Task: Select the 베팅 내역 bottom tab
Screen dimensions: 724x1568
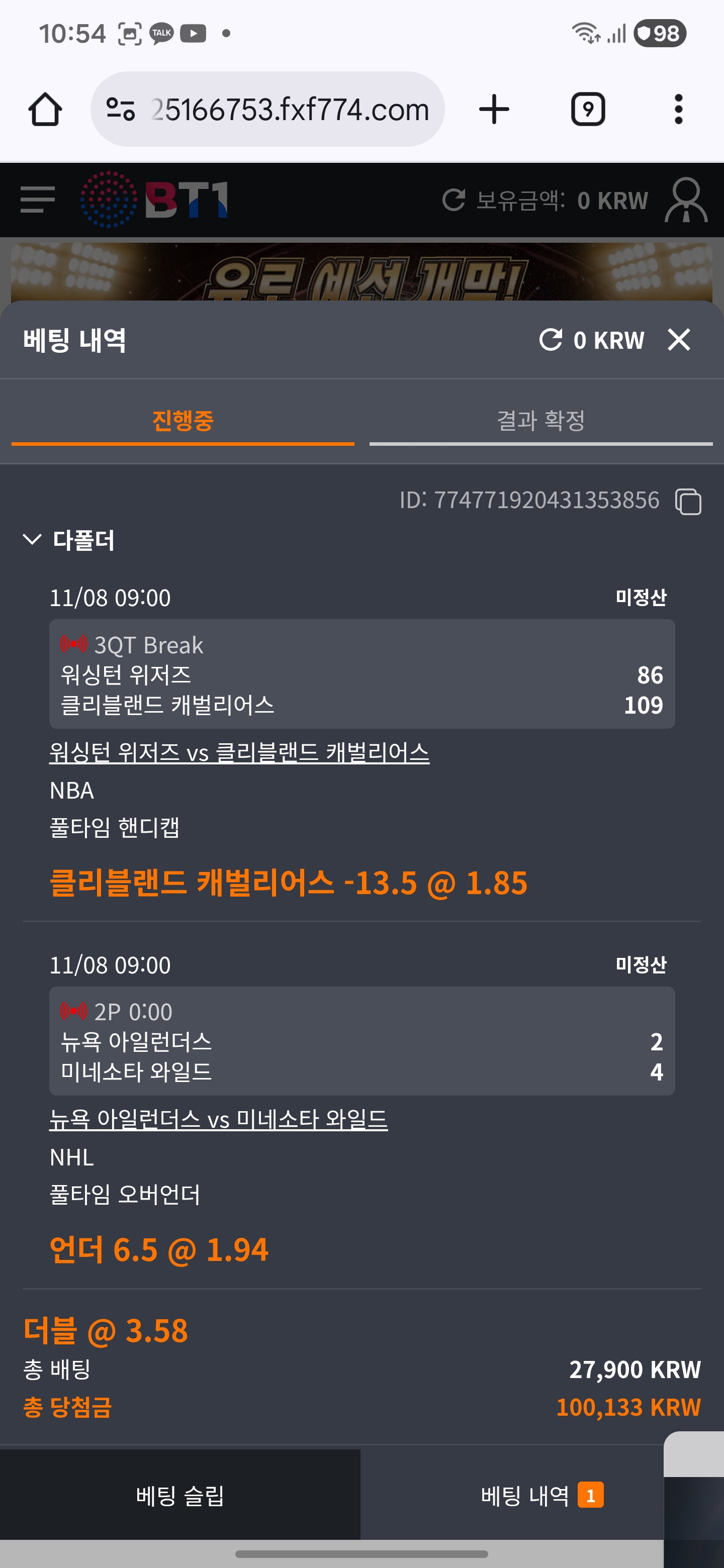Action: point(525,1495)
